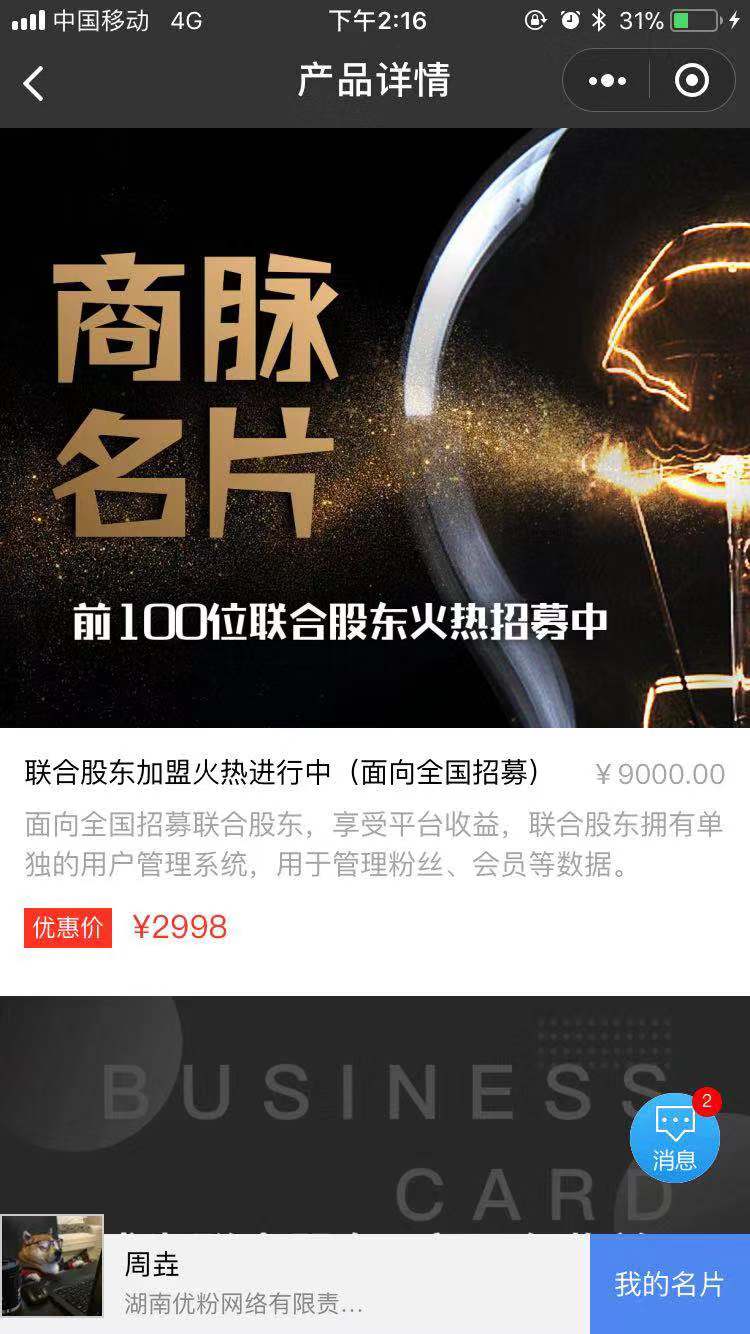Viewport: 750px width, 1334px height.
Task: Open the mini program more options menu
Action: coord(607,81)
